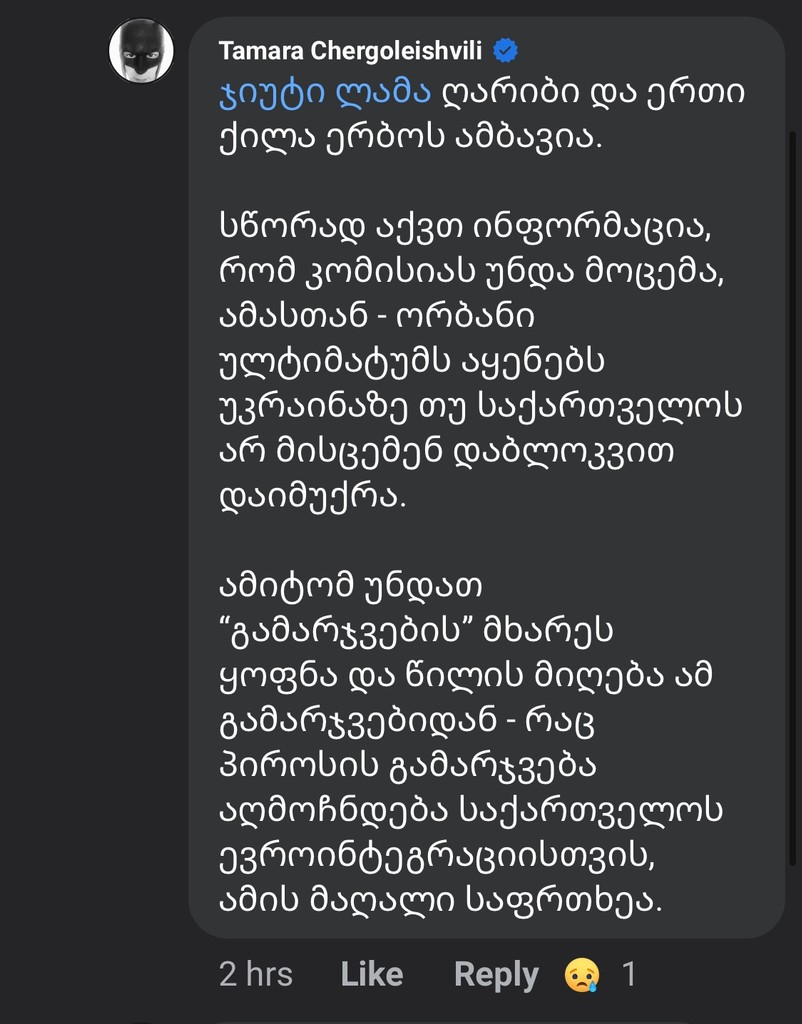Open Tamara Chergoleishvili's profile picture

click(x=141, y=50)
